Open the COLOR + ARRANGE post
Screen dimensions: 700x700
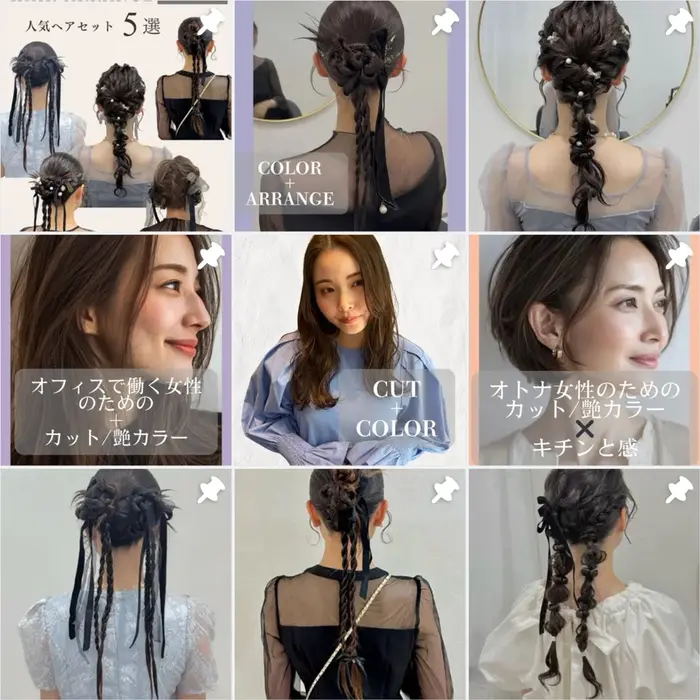[x=350, y=116]
